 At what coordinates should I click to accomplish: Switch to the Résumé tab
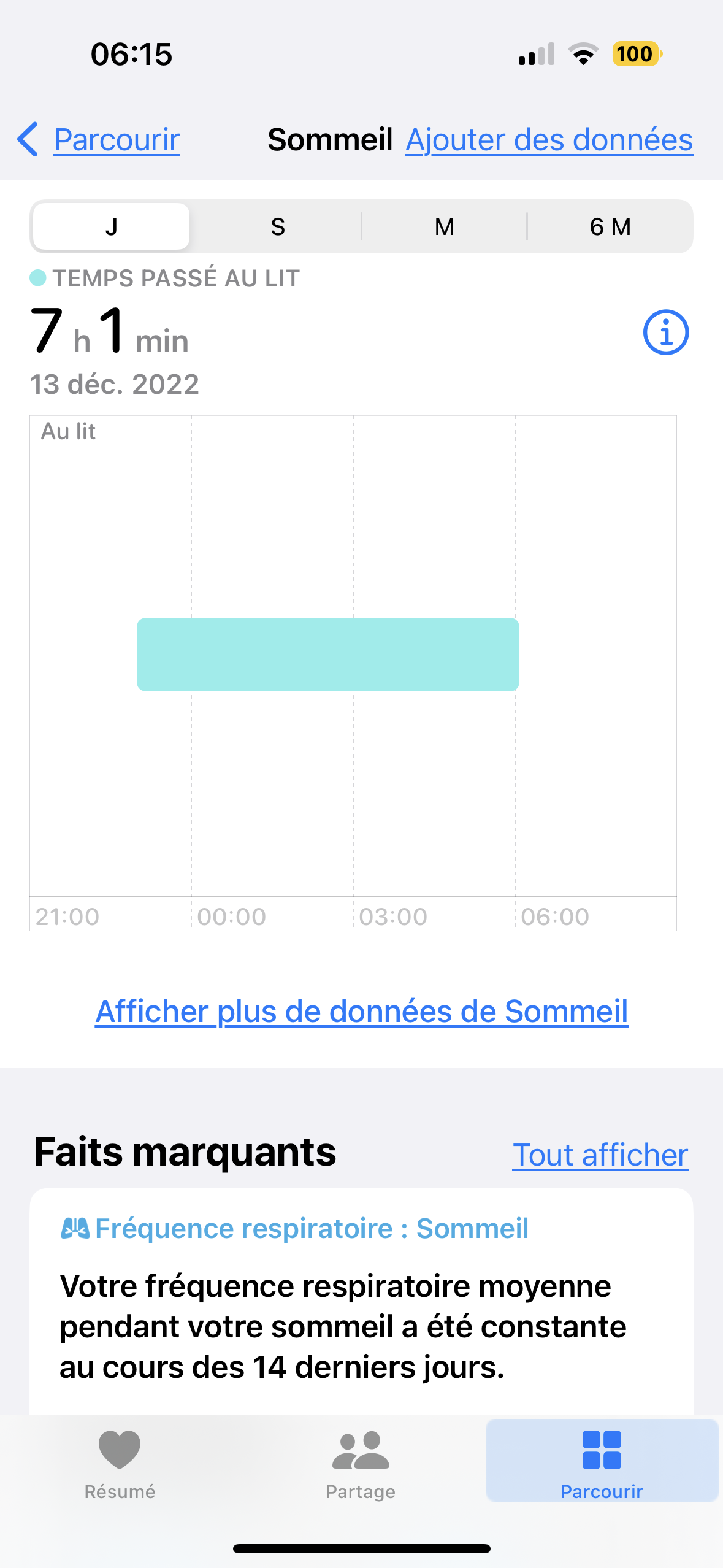[120, 1462]
